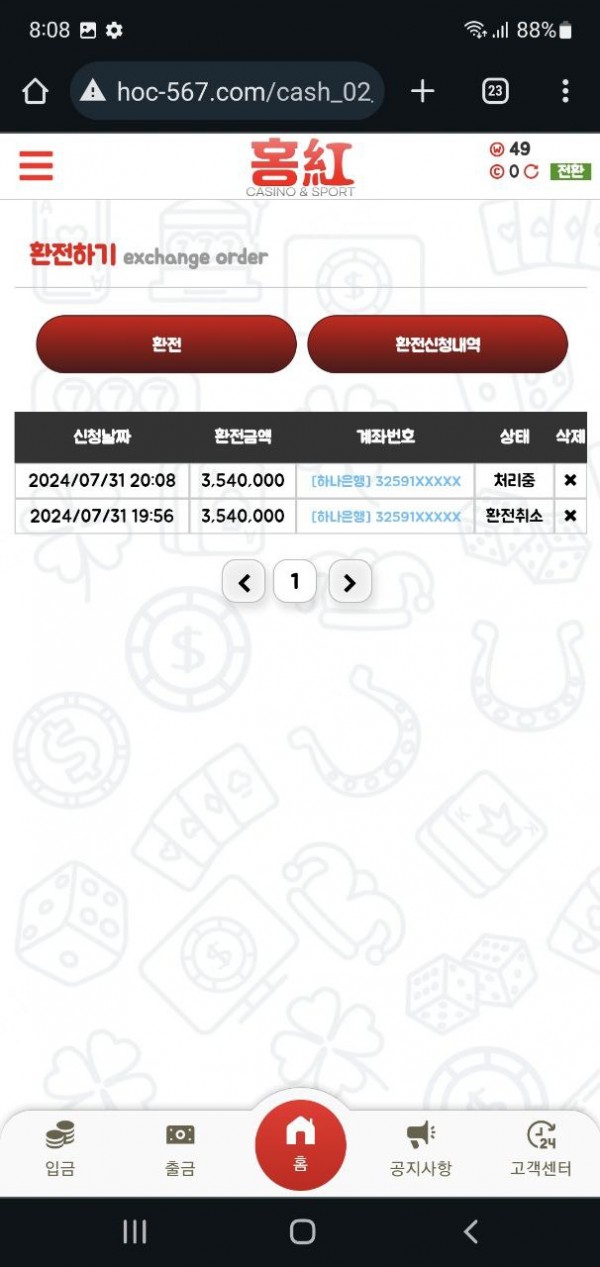Open the hamburger drawer menu
Image resolution: width=600 pixels, height=1267 pixels.
coord(36,165)
